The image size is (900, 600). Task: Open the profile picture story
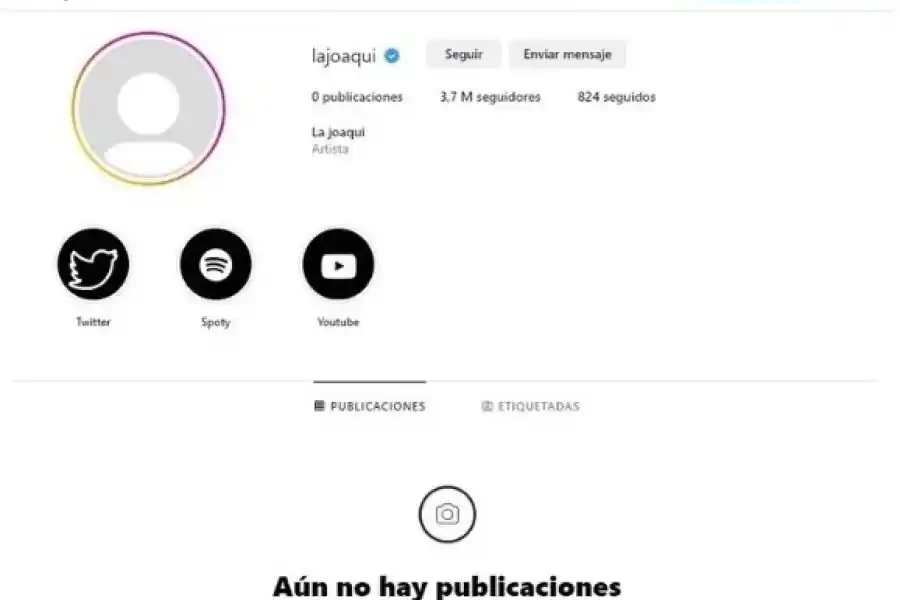click(x=149, y=109)
